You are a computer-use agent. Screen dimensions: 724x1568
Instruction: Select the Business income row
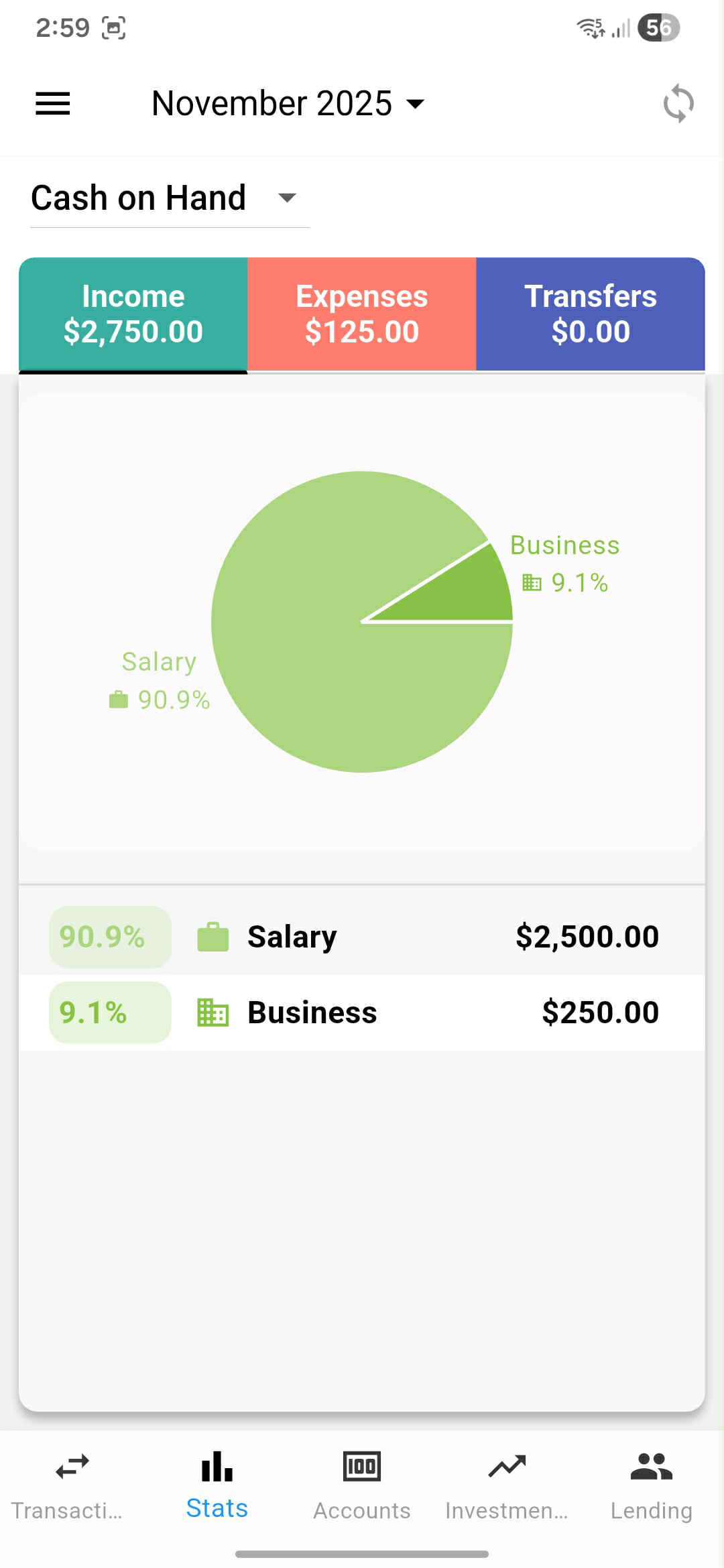[x=361, y=1012]
